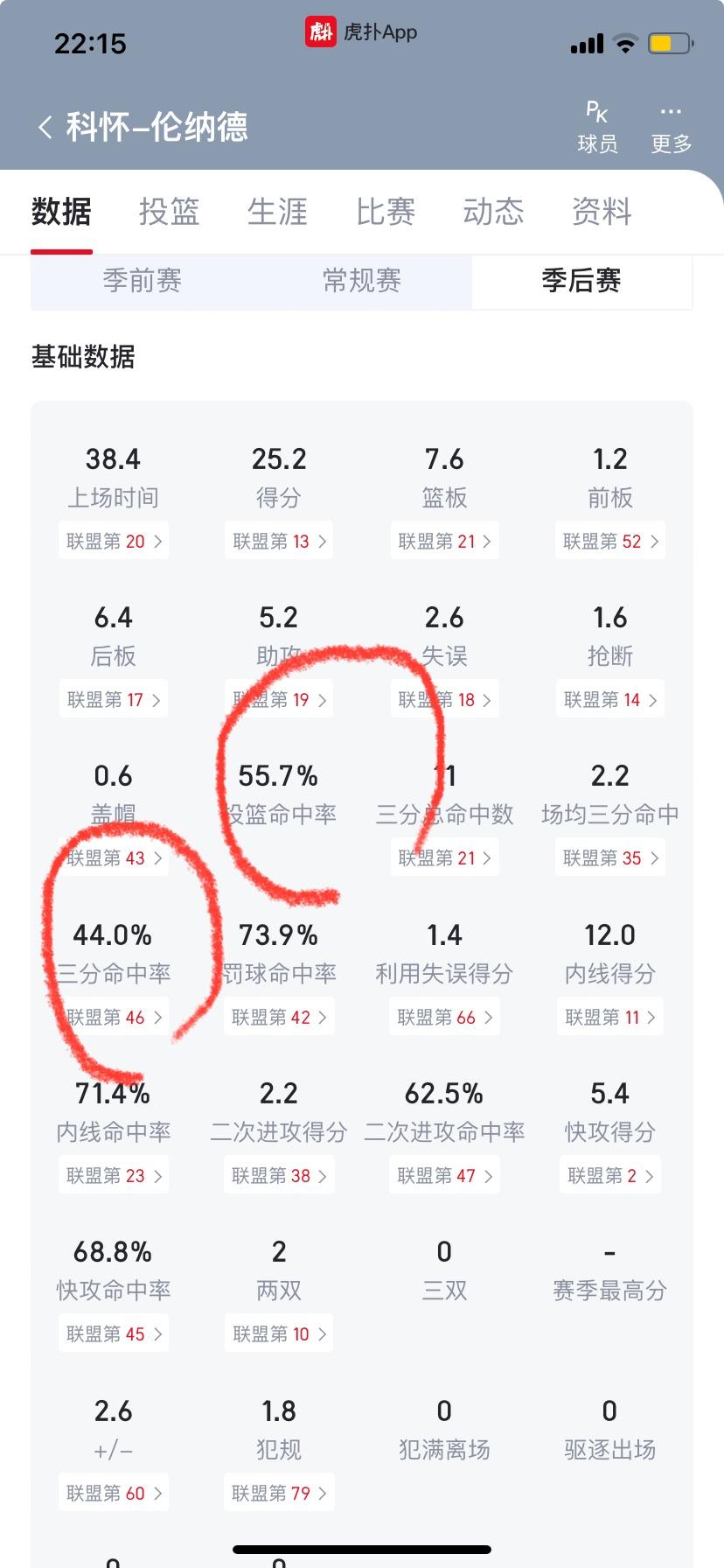Image resolution: width=724 pixels, height=1568 pixels.
Task: Return to 虎扑App via status bar
Action: coord(362,32)
